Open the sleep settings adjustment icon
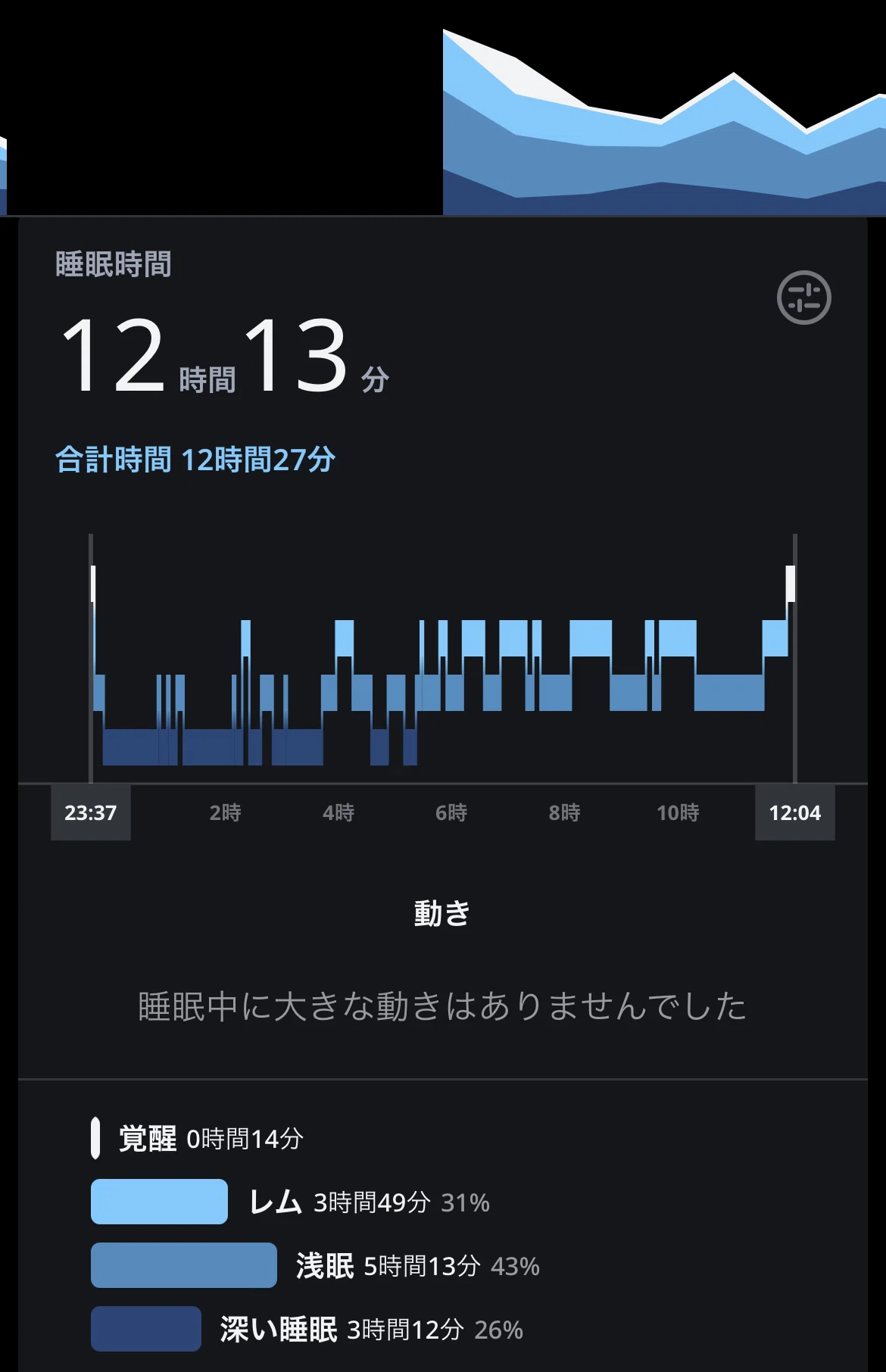The image size is (886, 1372). (803, 298)
